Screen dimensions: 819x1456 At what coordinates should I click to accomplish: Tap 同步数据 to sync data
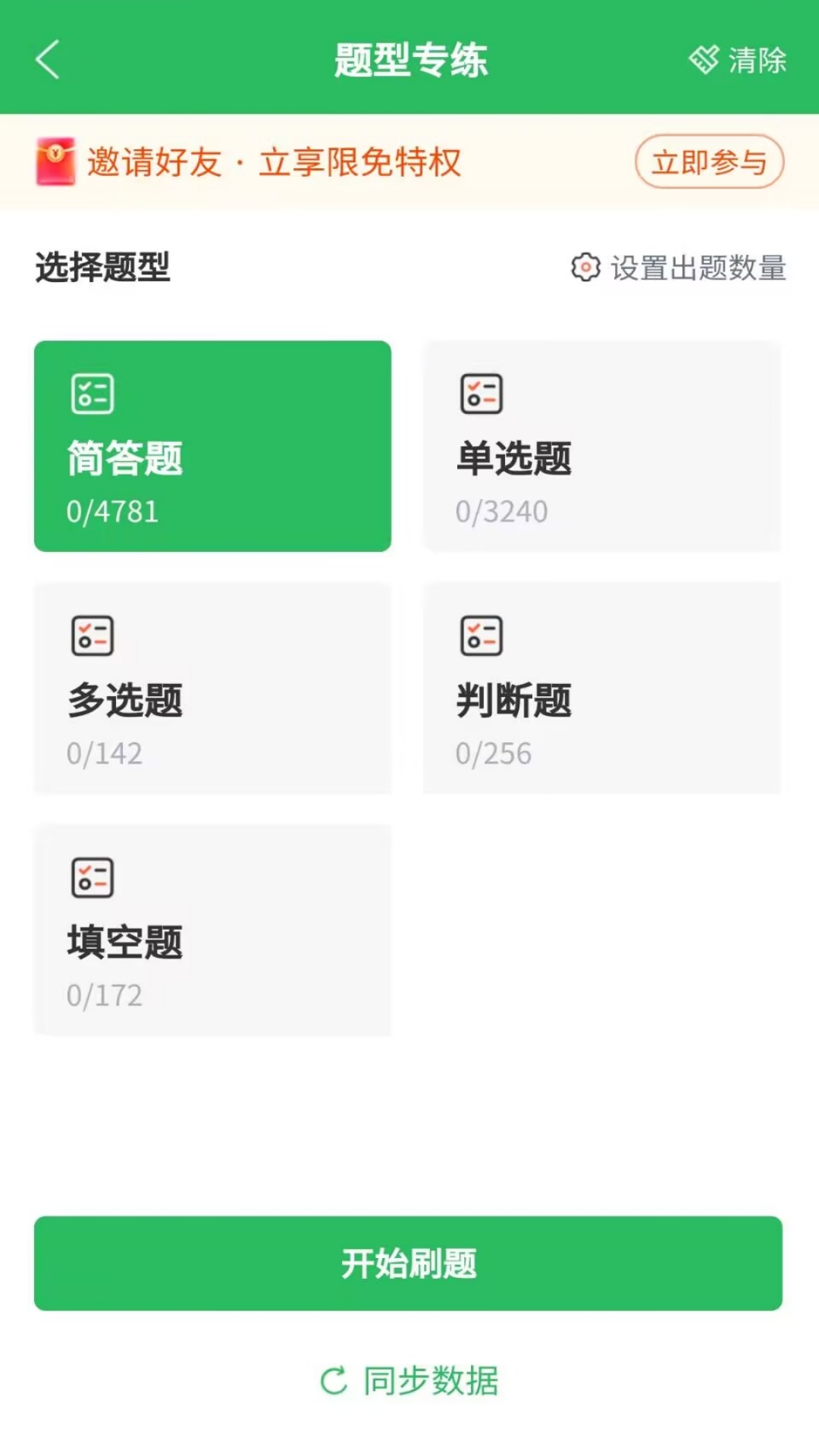tap(409, 1381)
